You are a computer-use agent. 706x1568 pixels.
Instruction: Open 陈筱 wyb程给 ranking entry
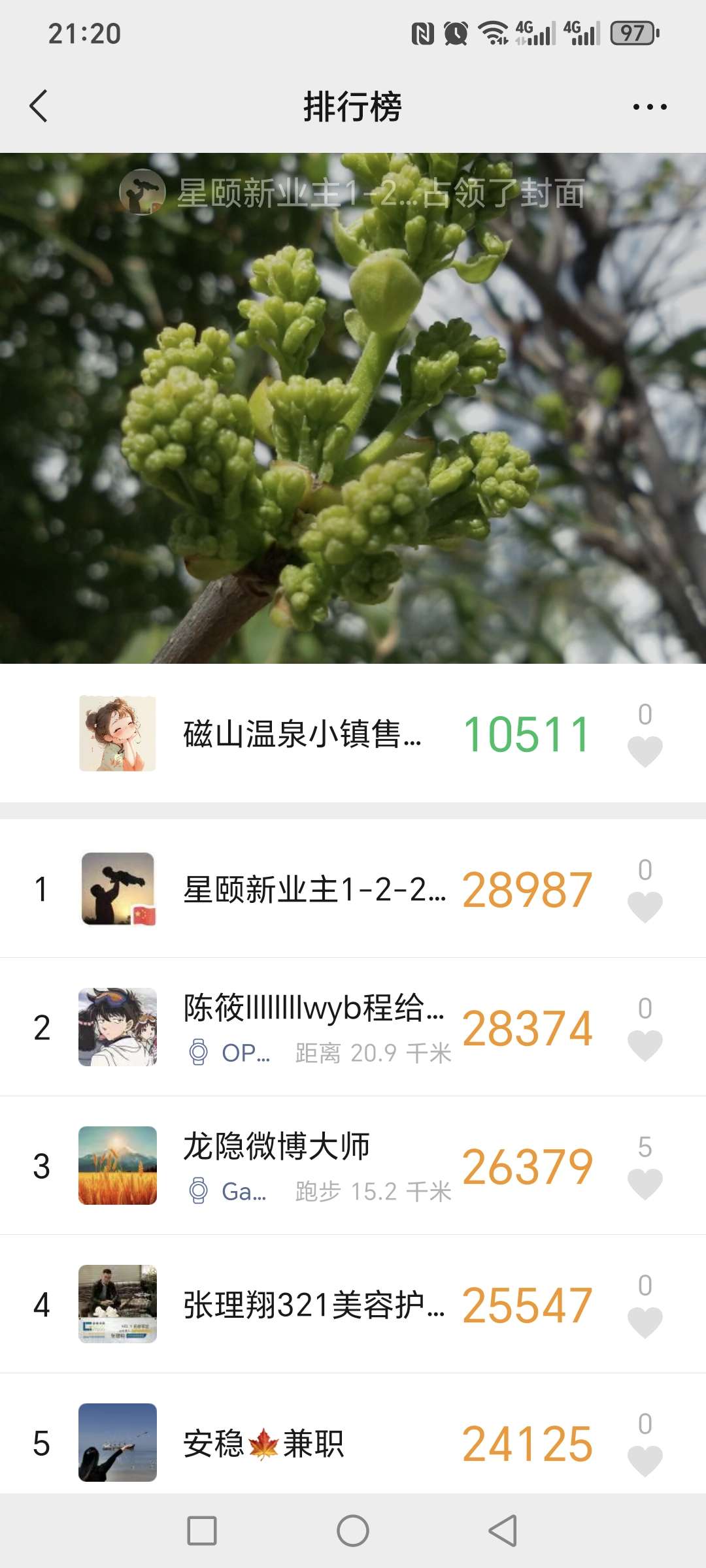click(314, 1027)
